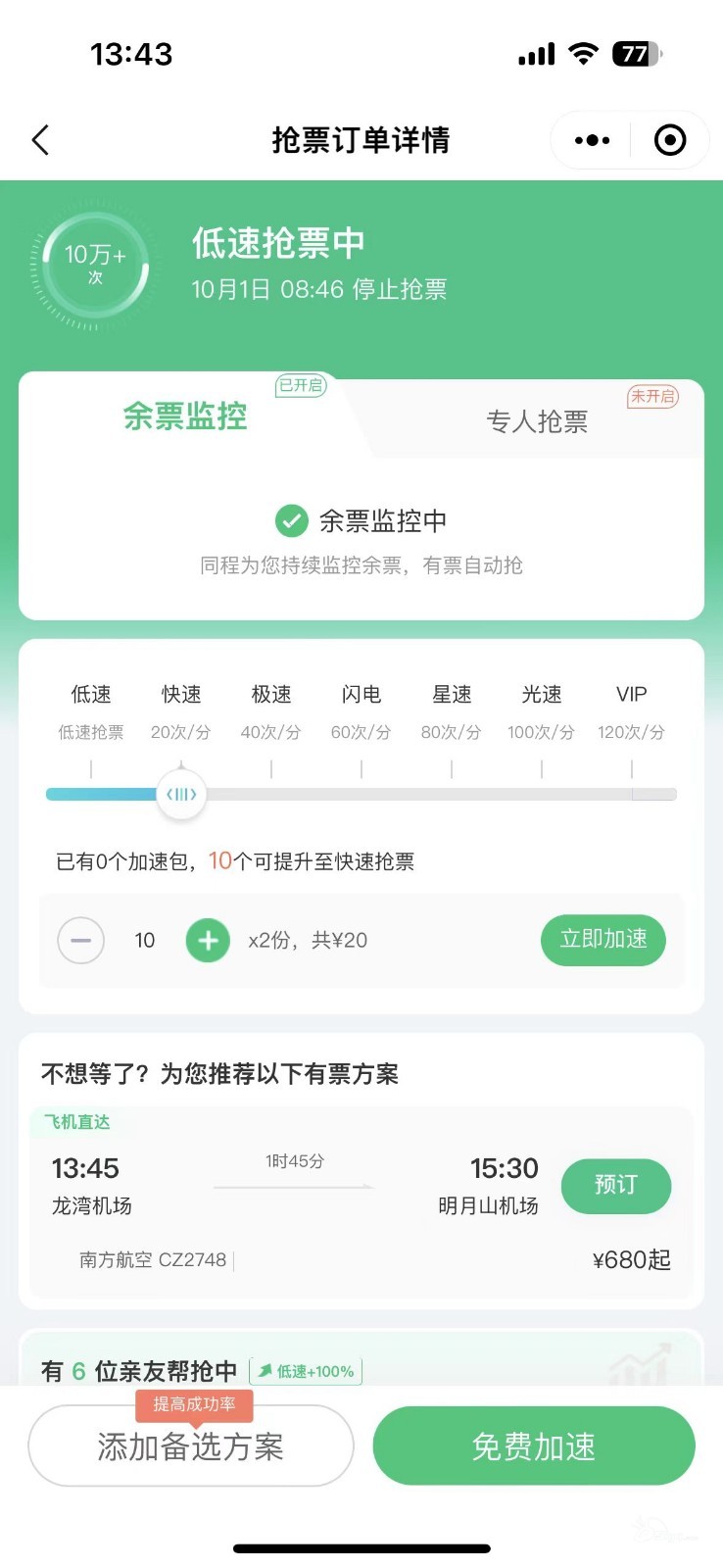Tap 添加备选方案 button

[191, 1446]
